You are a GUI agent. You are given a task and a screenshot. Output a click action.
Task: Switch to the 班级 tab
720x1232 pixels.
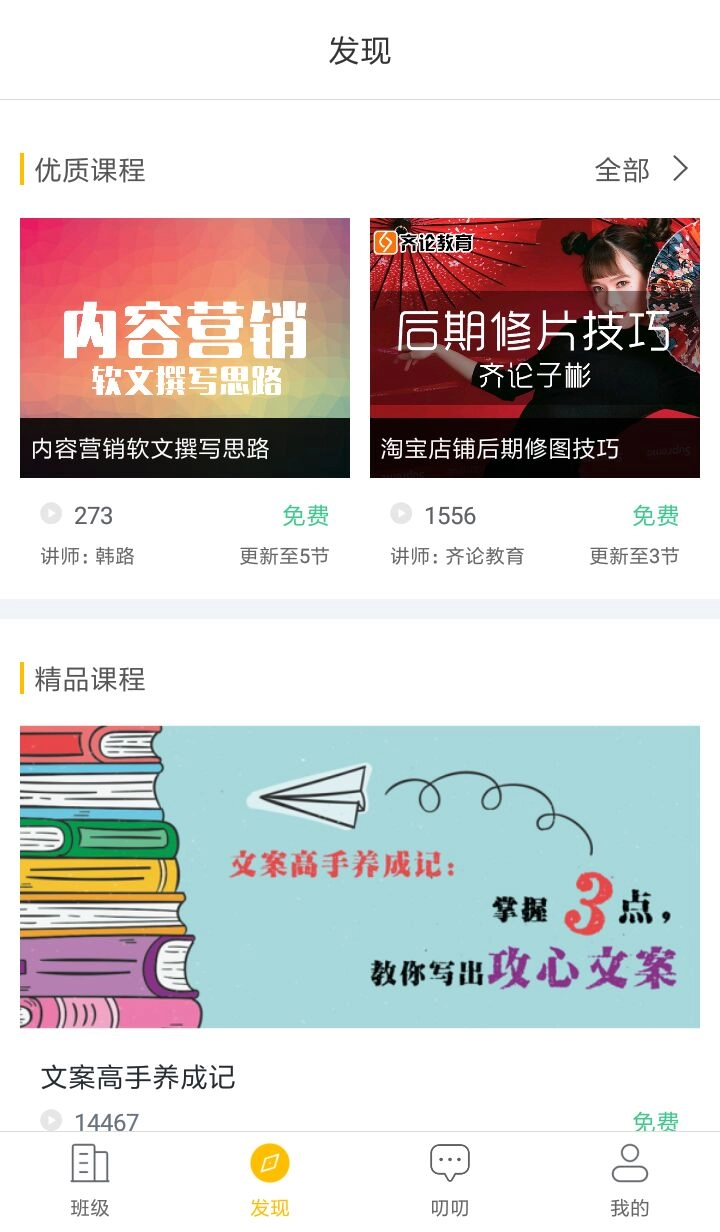click(89, 1180)
